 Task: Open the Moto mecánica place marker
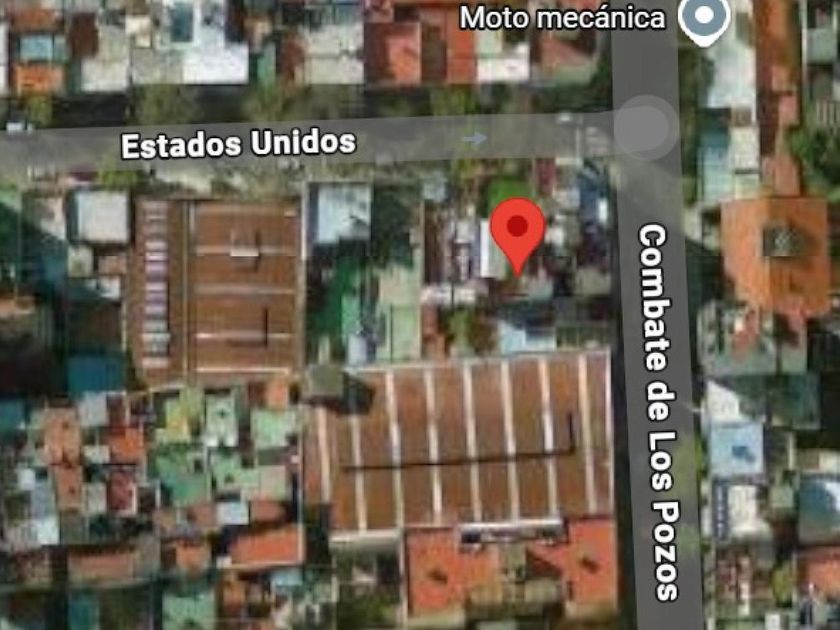coord(703,17)
